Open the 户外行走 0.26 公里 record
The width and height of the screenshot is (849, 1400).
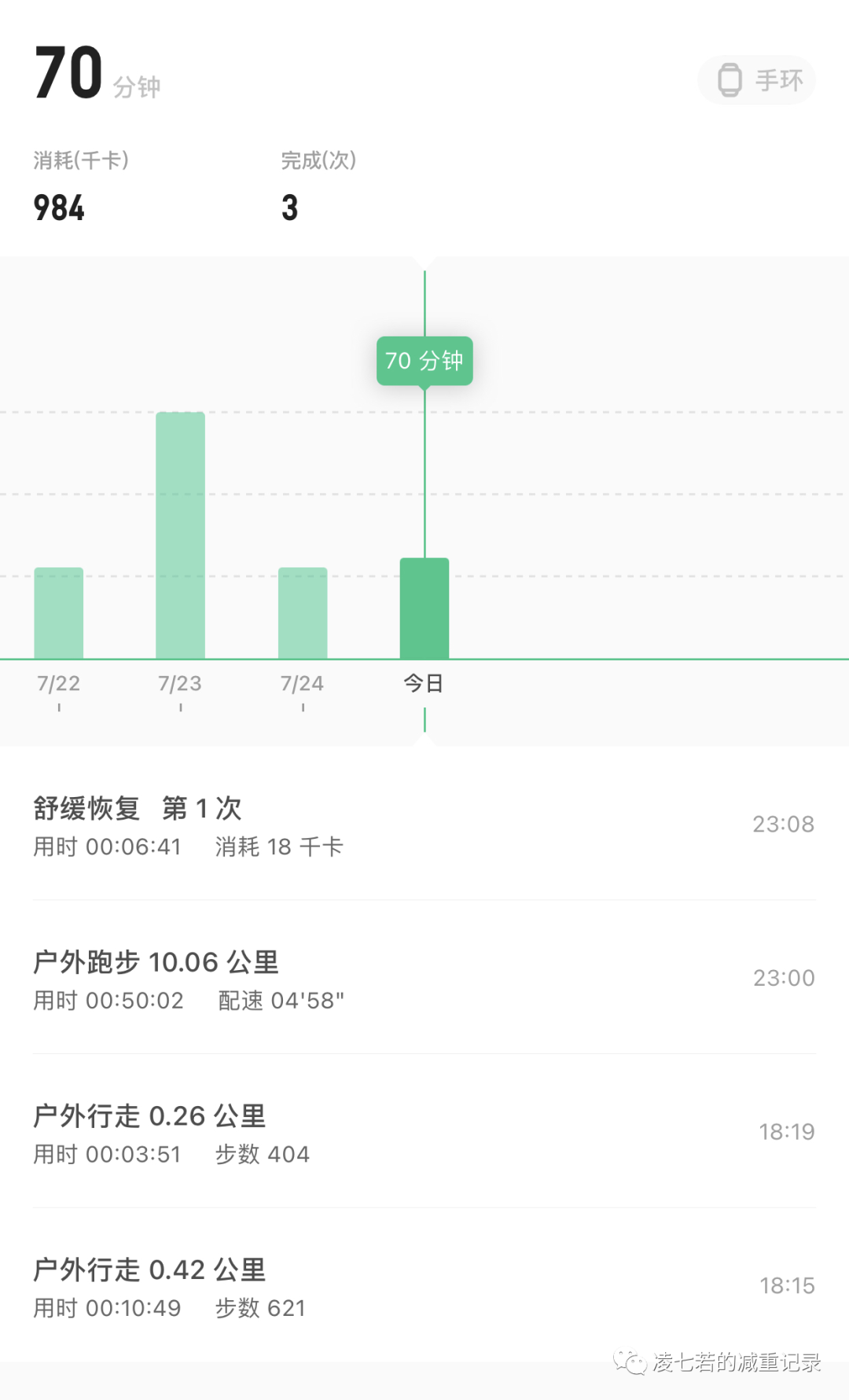424,1132
